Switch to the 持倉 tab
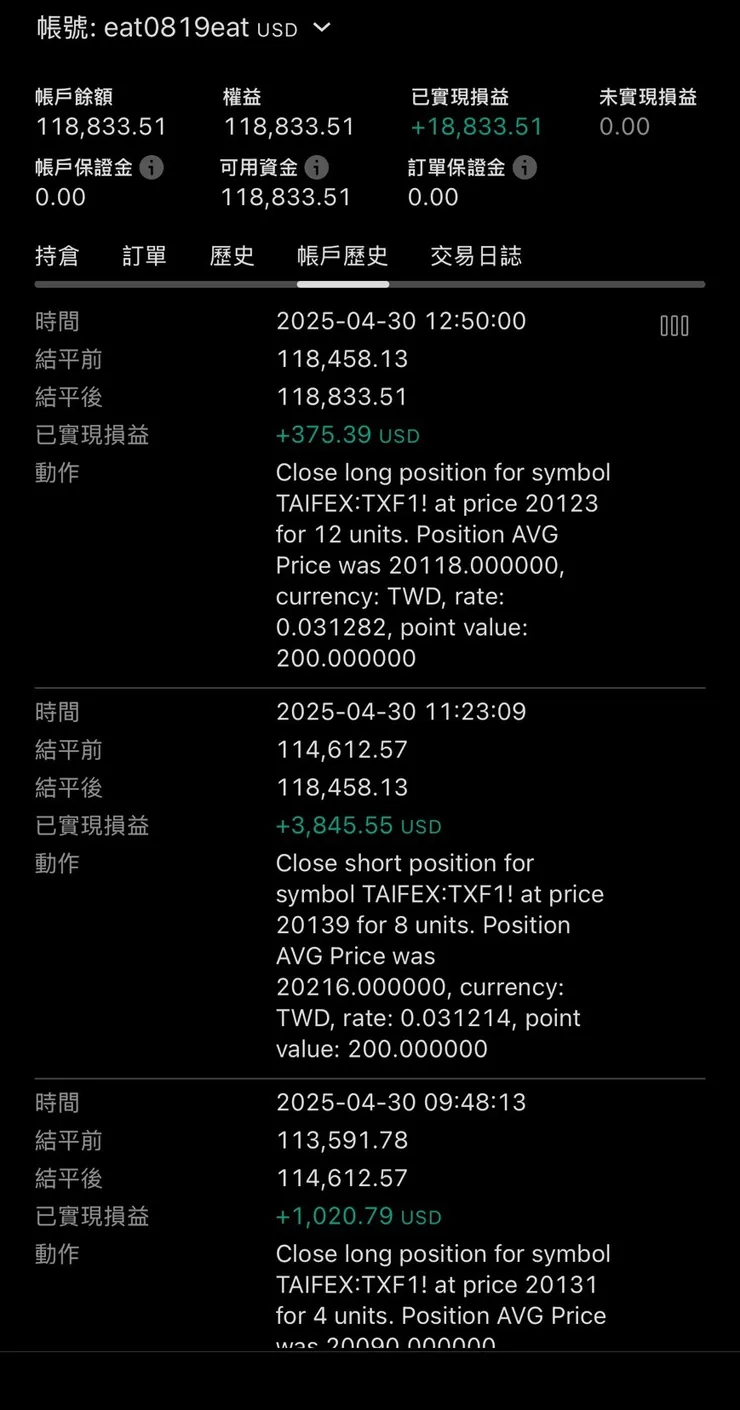 [57, 256]
